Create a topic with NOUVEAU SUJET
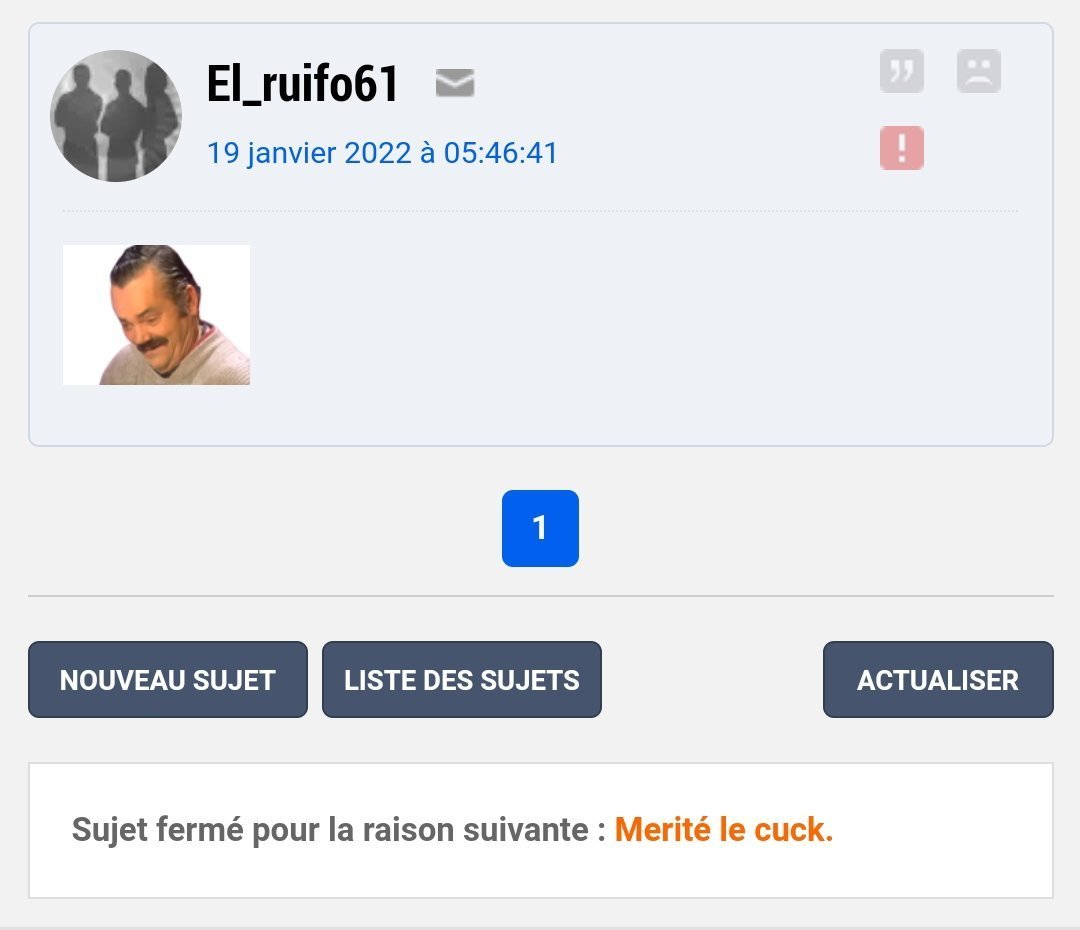Screen dimensions: 1080x930 click(168, 680)
